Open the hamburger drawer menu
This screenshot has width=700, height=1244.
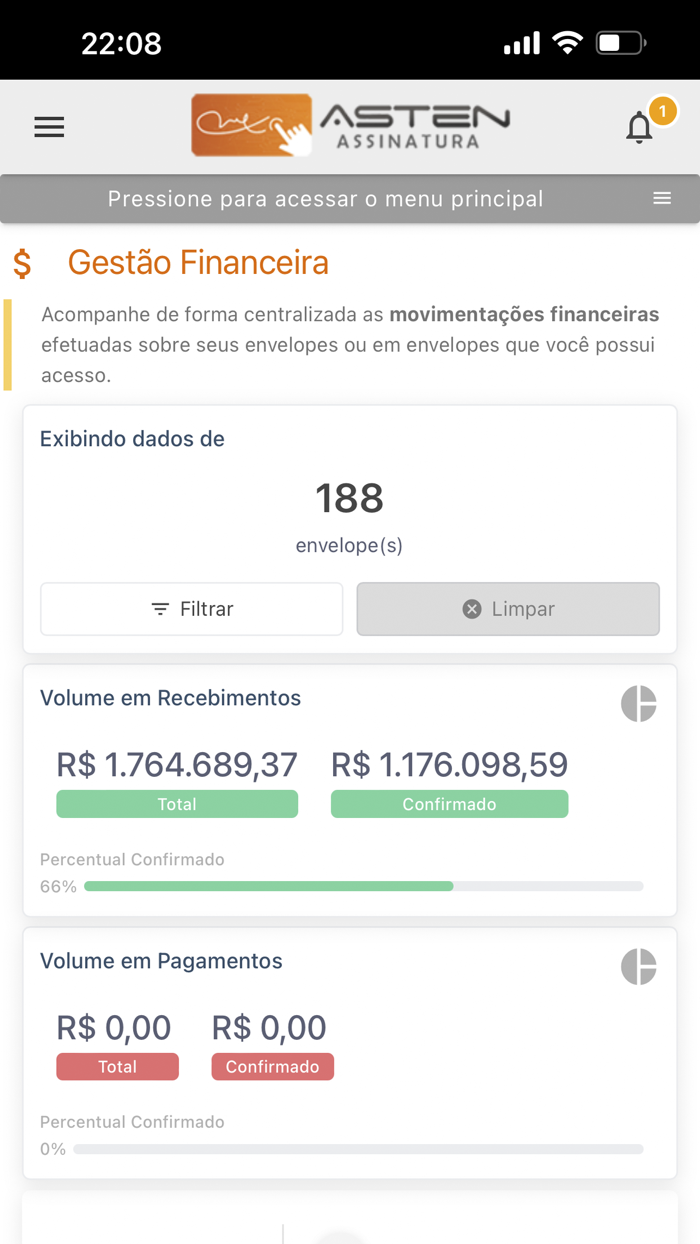tap(49, 127)
